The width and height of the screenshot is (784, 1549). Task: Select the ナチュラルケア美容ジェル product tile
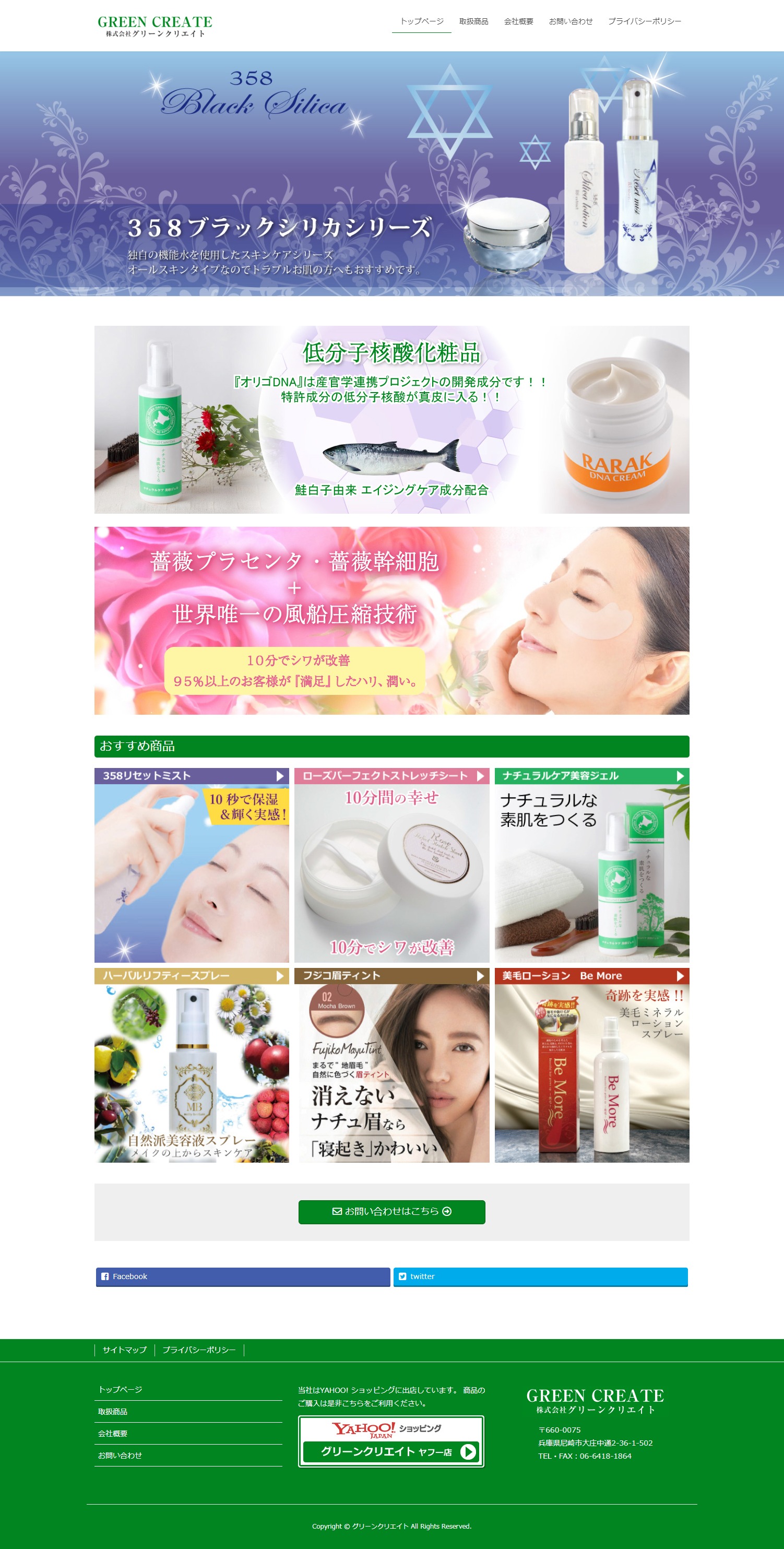pos(591,866)
